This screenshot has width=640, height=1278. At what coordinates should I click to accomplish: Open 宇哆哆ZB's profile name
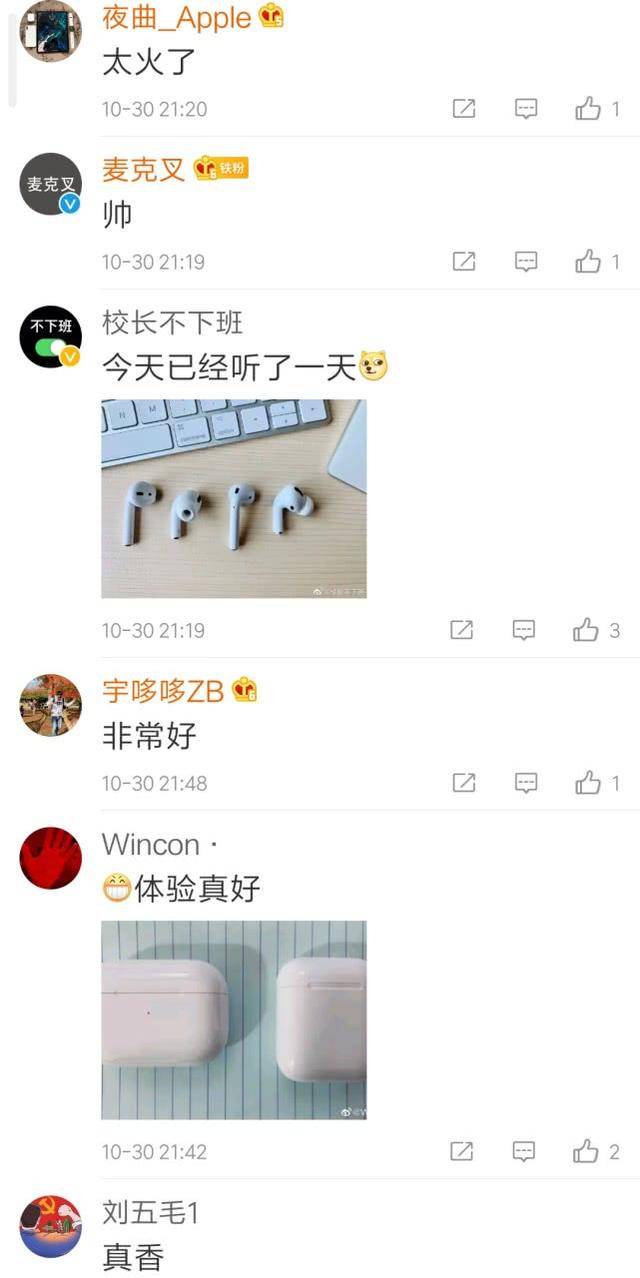tap(163, 690)
